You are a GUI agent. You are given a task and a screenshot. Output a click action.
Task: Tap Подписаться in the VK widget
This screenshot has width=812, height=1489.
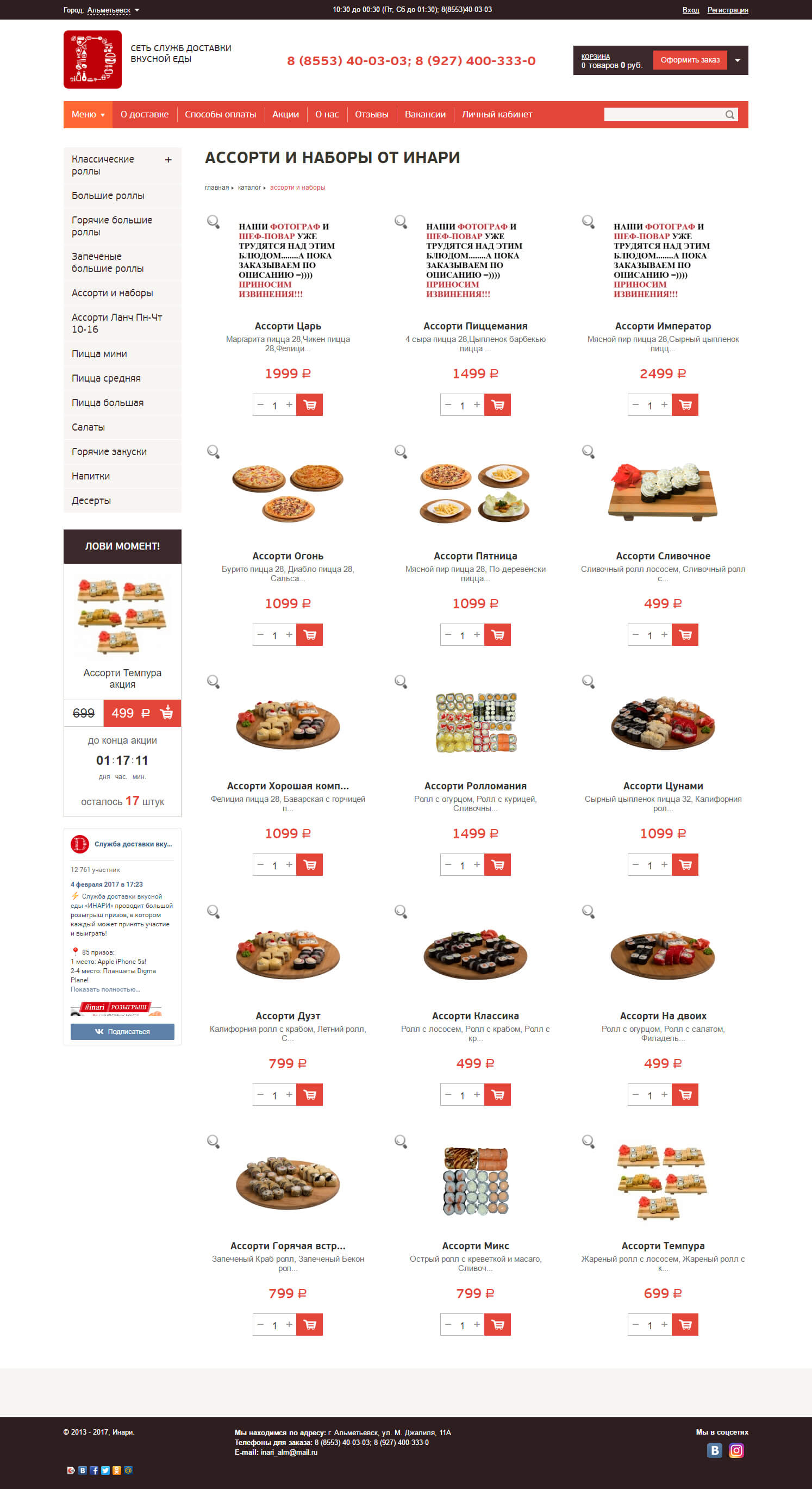[122, 1032]
